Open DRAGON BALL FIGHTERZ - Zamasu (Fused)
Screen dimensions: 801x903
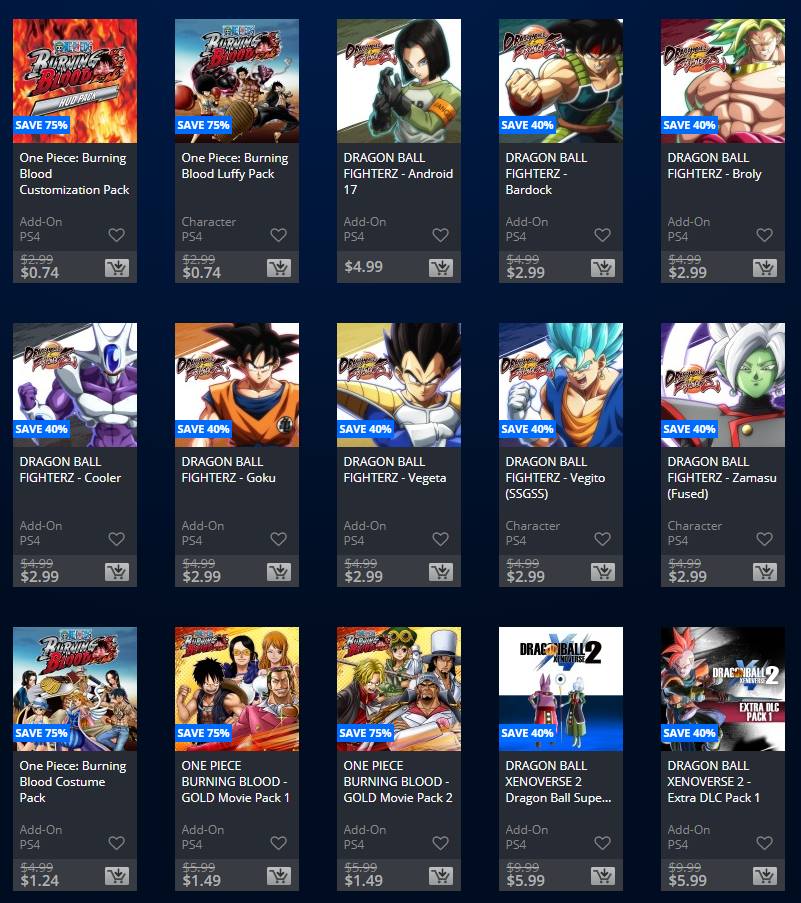(x=723, y=384)
